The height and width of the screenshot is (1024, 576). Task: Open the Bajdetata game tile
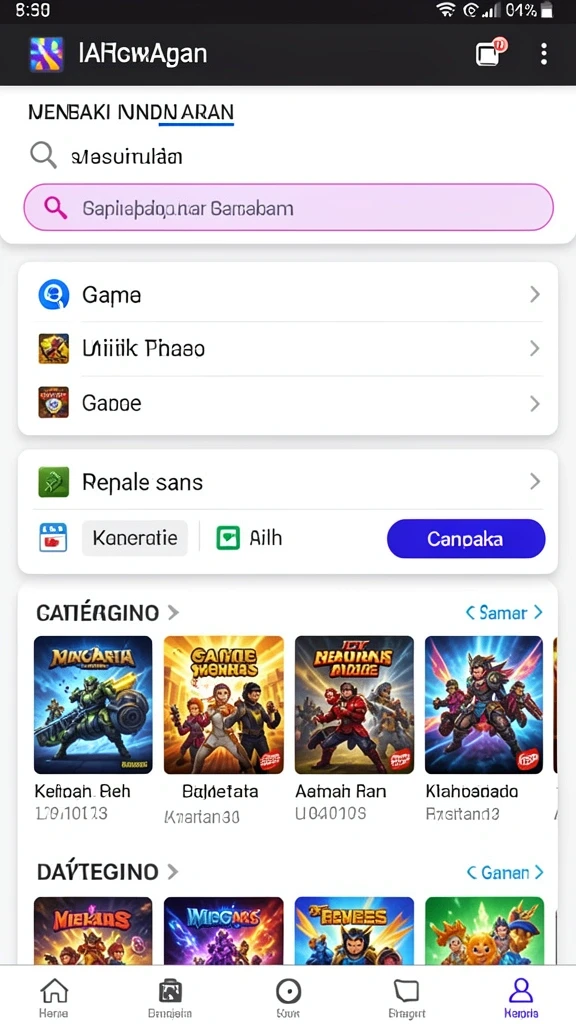tap(223, 729)
